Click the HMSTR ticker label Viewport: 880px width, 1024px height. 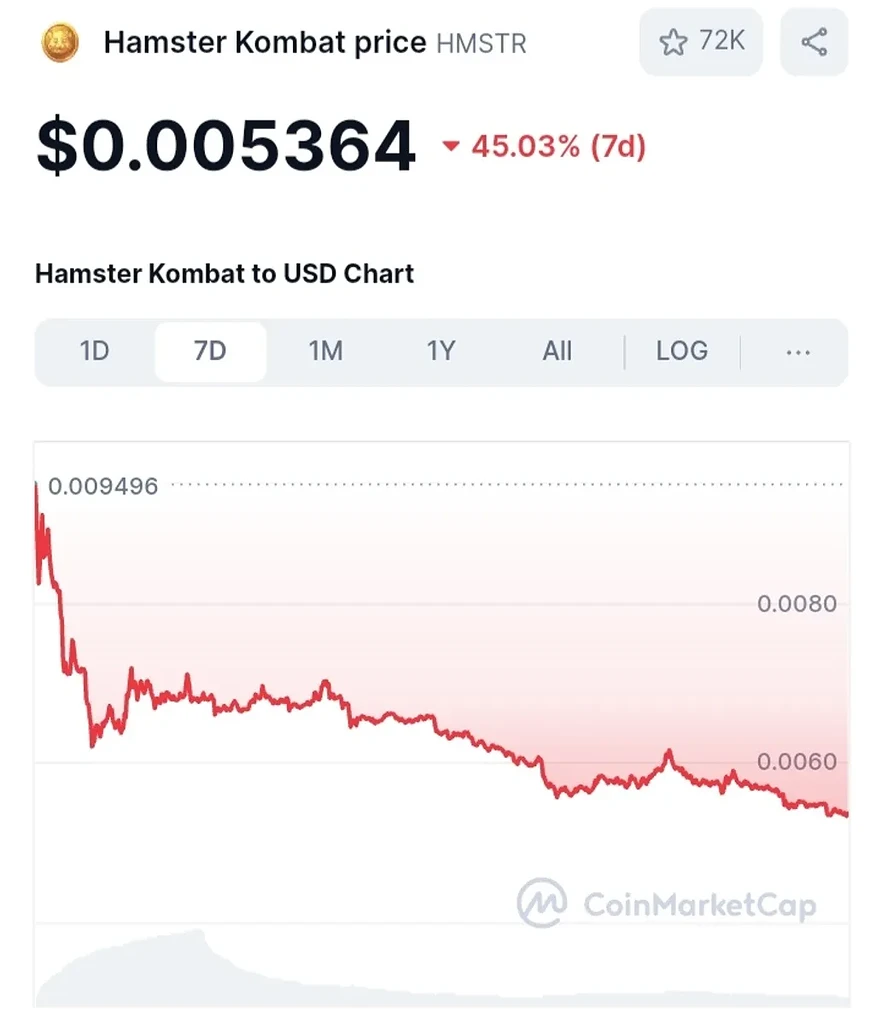point(482,43)
